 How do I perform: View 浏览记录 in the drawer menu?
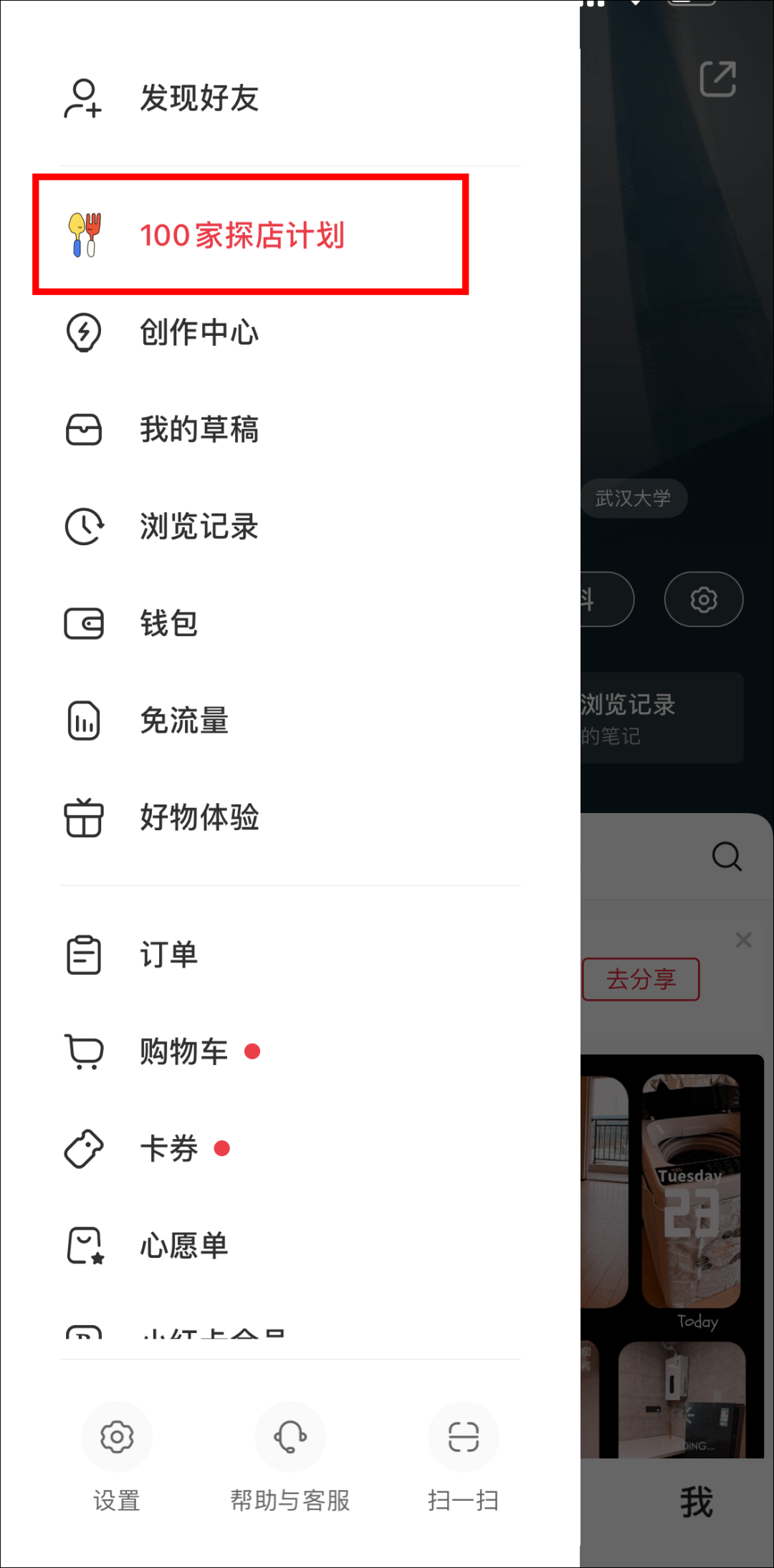(x=199, y=526)
